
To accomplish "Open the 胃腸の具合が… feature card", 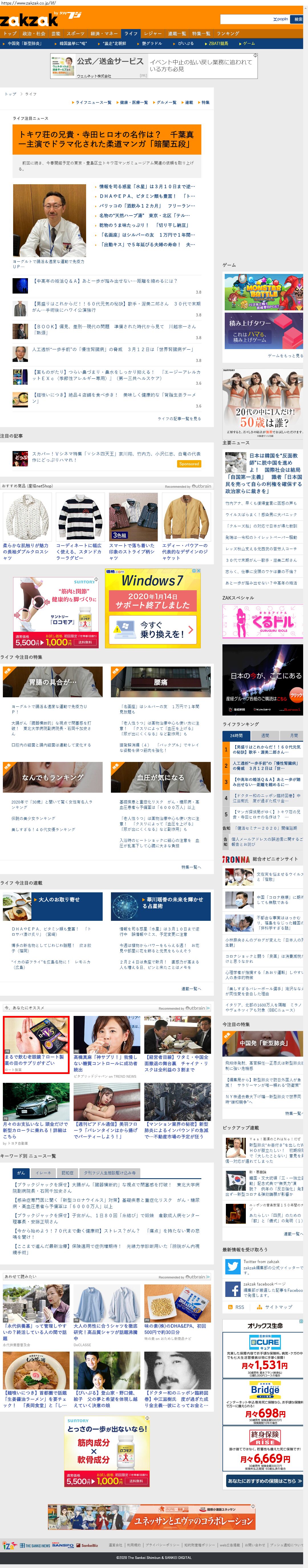I will pyautogui.click(x=52, y=682).
